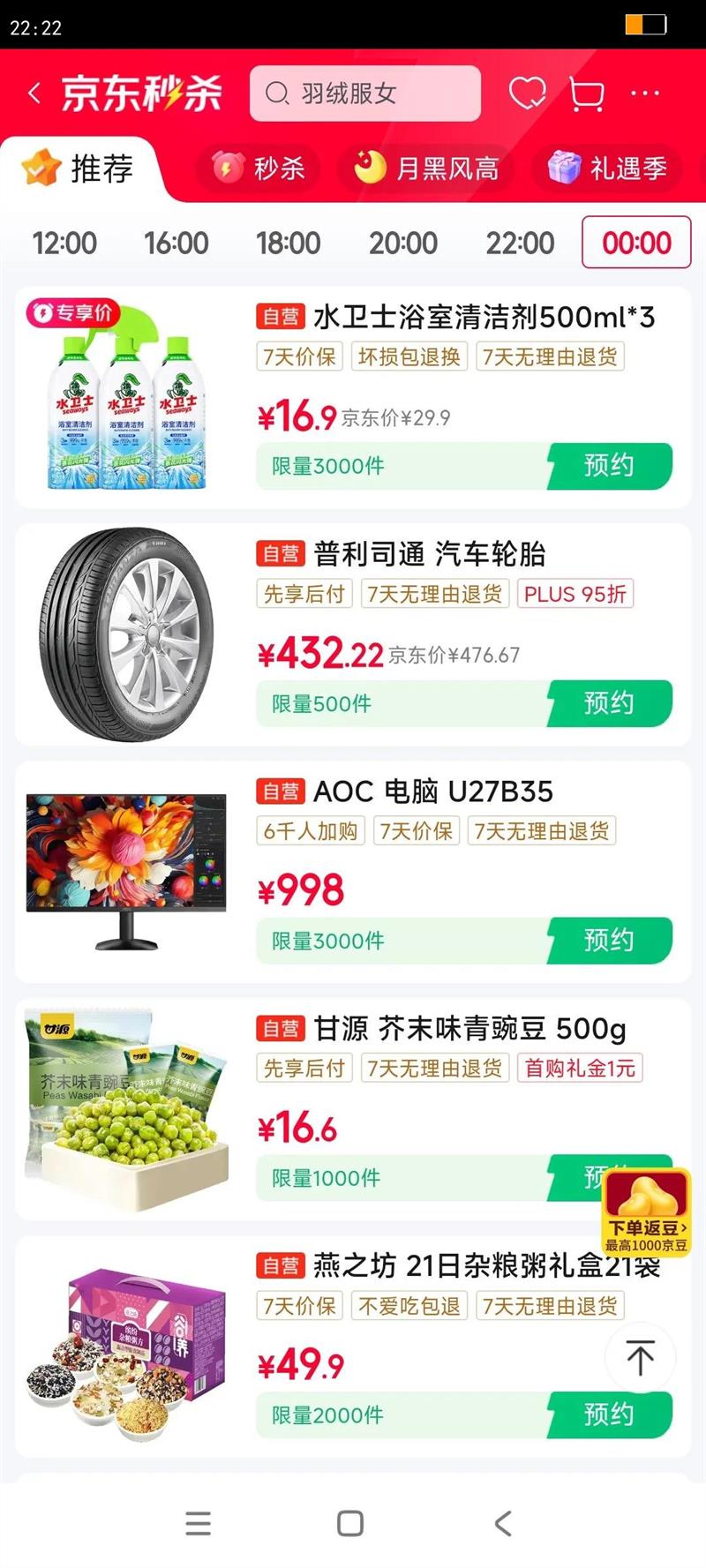
Task: Open the shopping cart
Action: tap(587, 94)
